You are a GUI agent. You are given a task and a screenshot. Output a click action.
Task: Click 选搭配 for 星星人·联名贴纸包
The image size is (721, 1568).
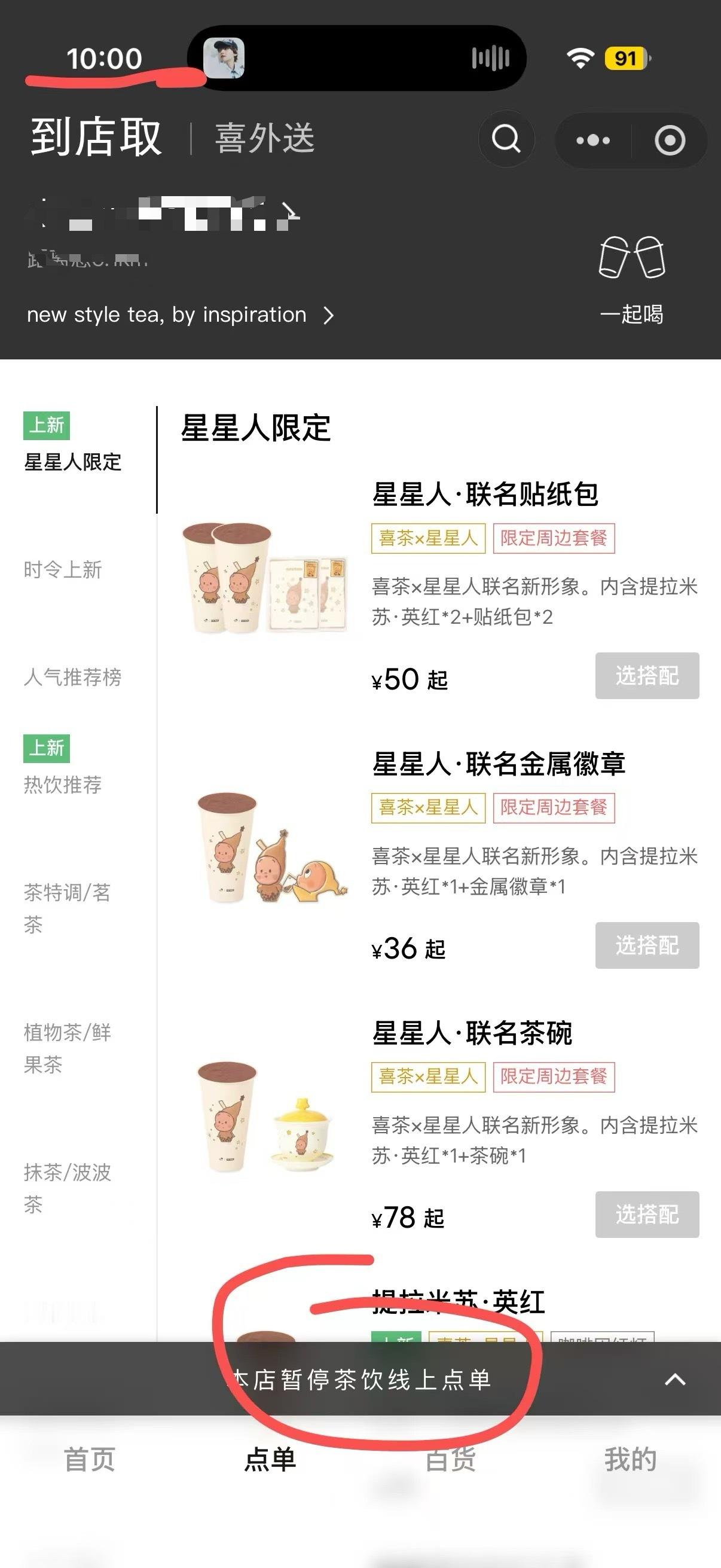tap(647, 676)
